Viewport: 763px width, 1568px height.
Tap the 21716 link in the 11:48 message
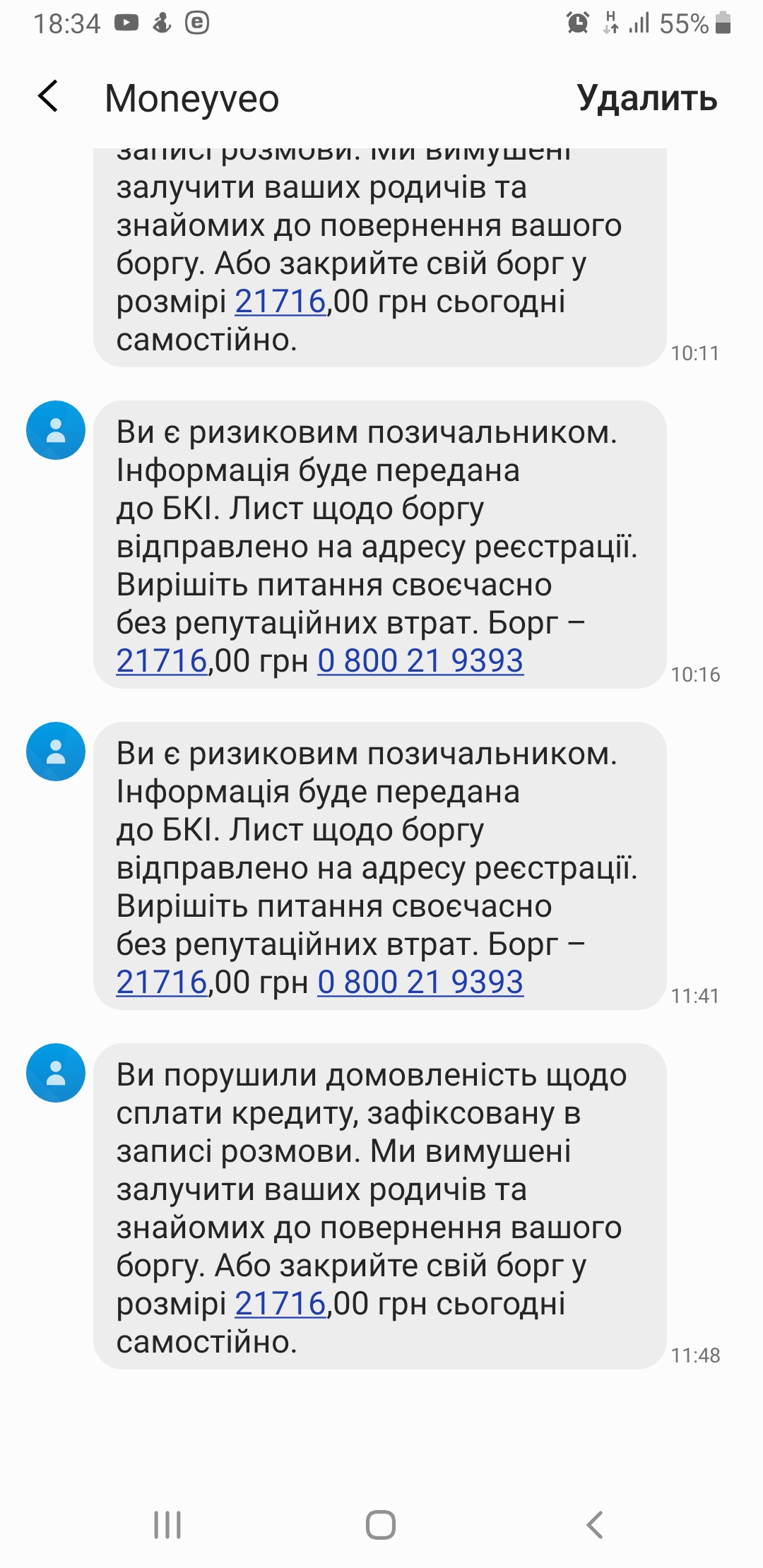(280, 1304)
